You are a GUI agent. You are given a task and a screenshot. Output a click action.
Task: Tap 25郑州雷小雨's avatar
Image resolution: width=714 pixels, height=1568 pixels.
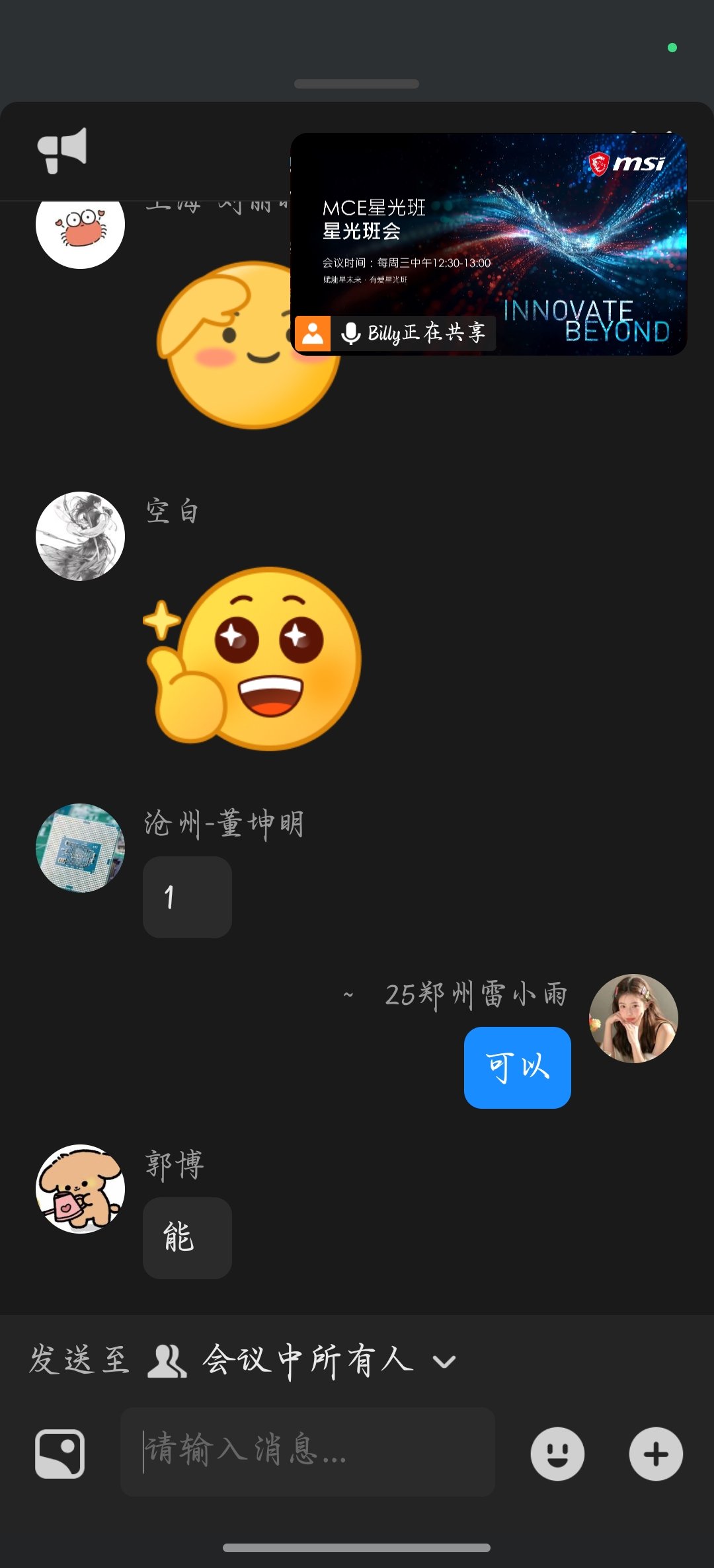pos(633,1018)
